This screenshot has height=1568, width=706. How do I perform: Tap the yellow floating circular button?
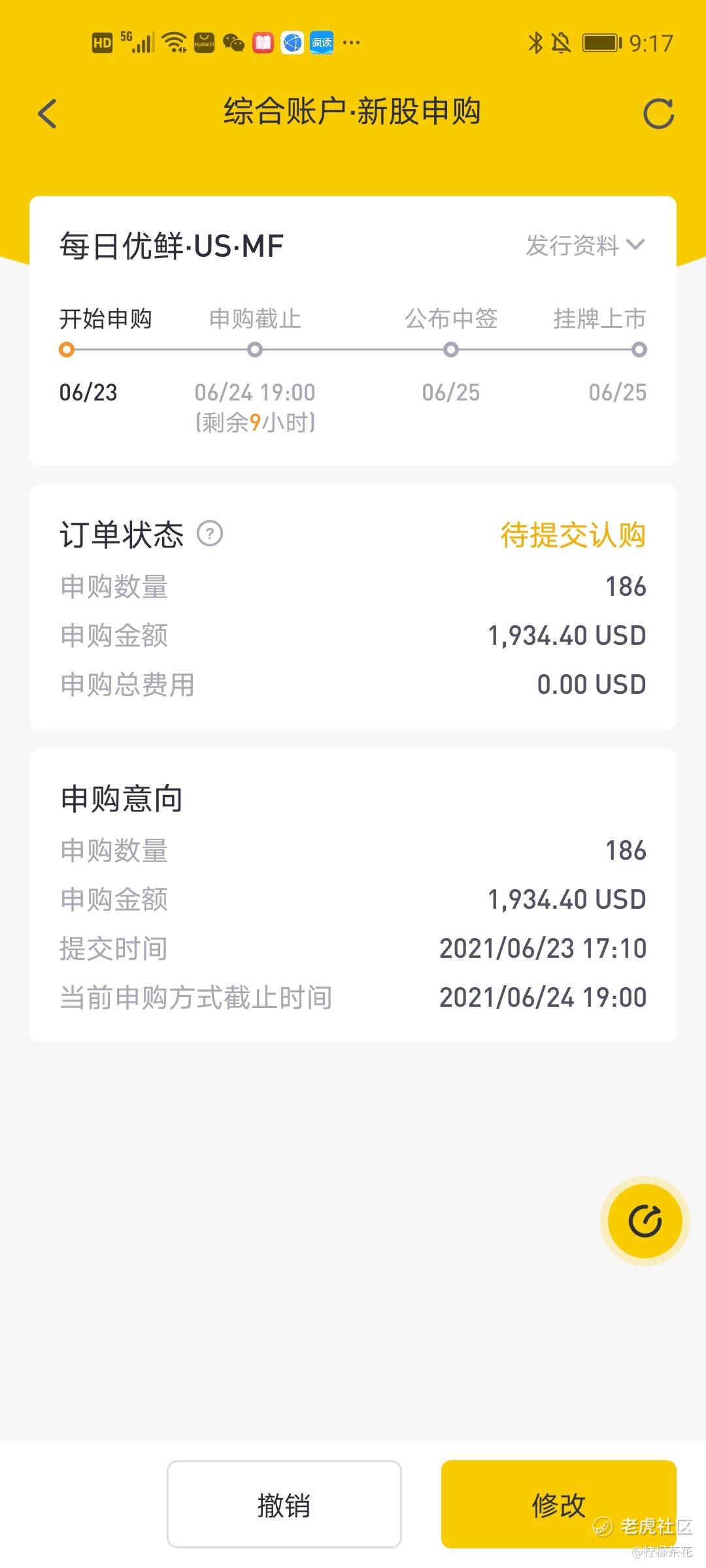point(645,1220)
